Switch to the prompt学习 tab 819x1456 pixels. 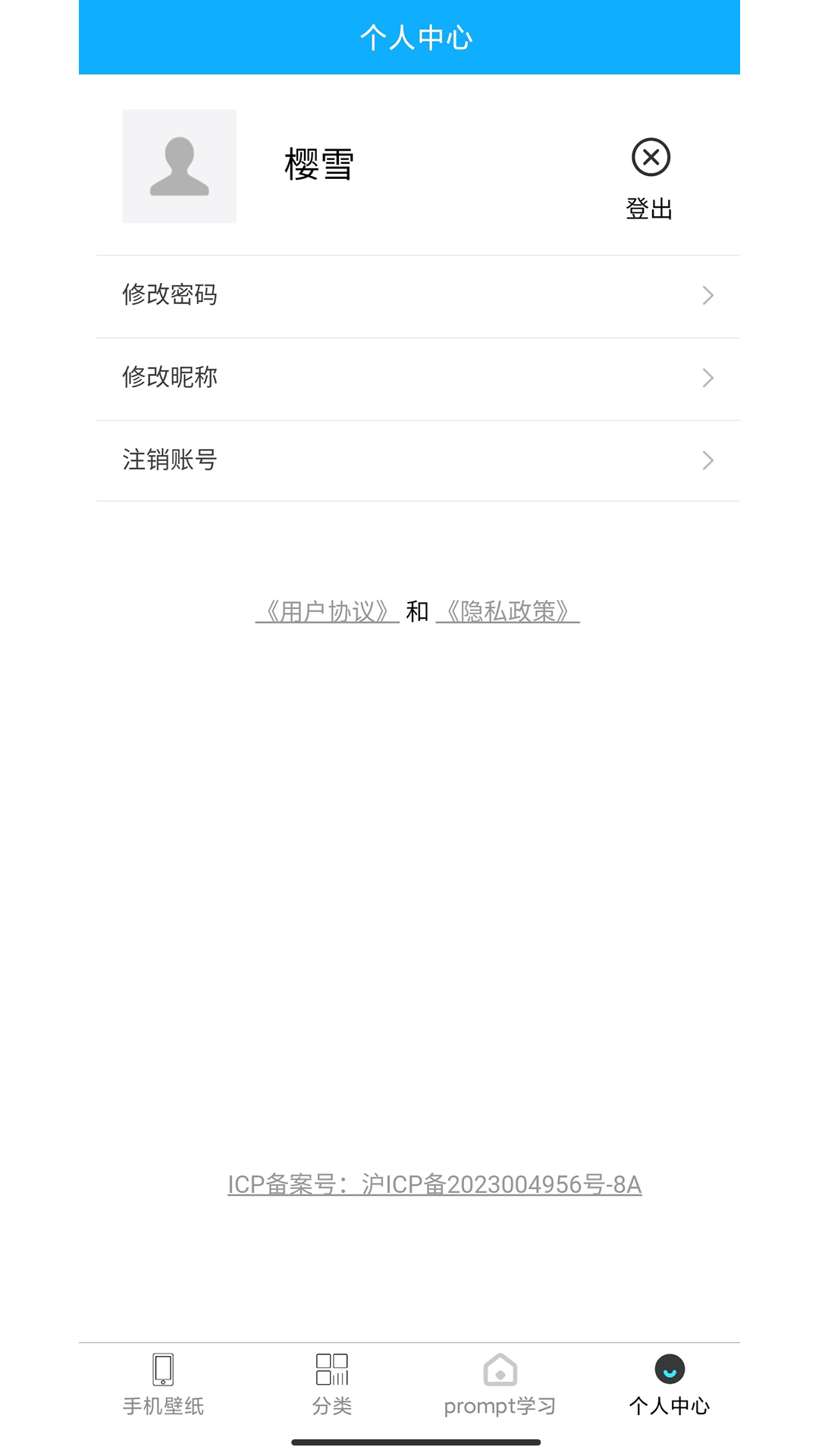(x=500, y=1385)
